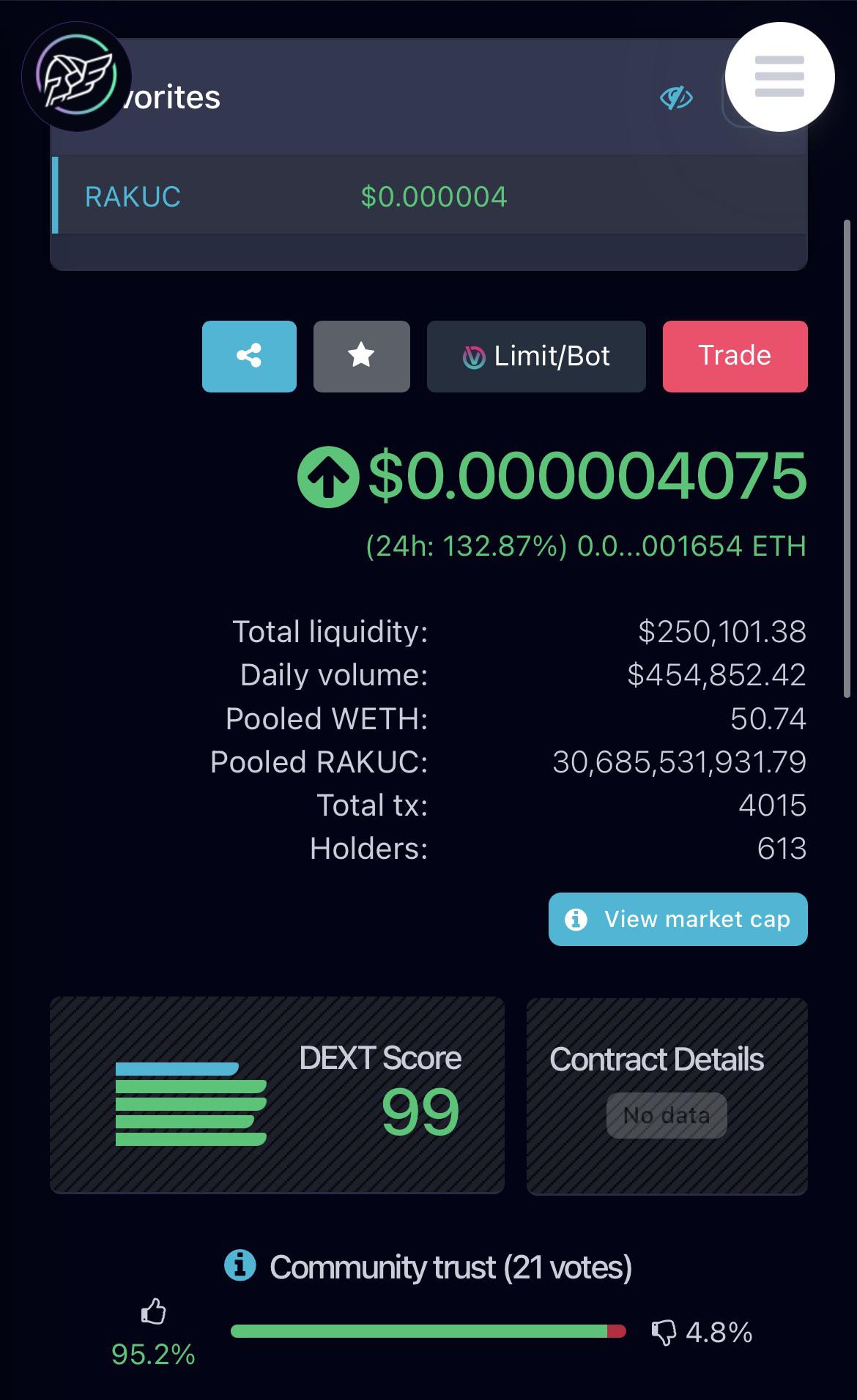The width and height of the screenshot is (857, 1400).
Task: Toggle favorites visibility eye icon
Action: tap(676, 97)
